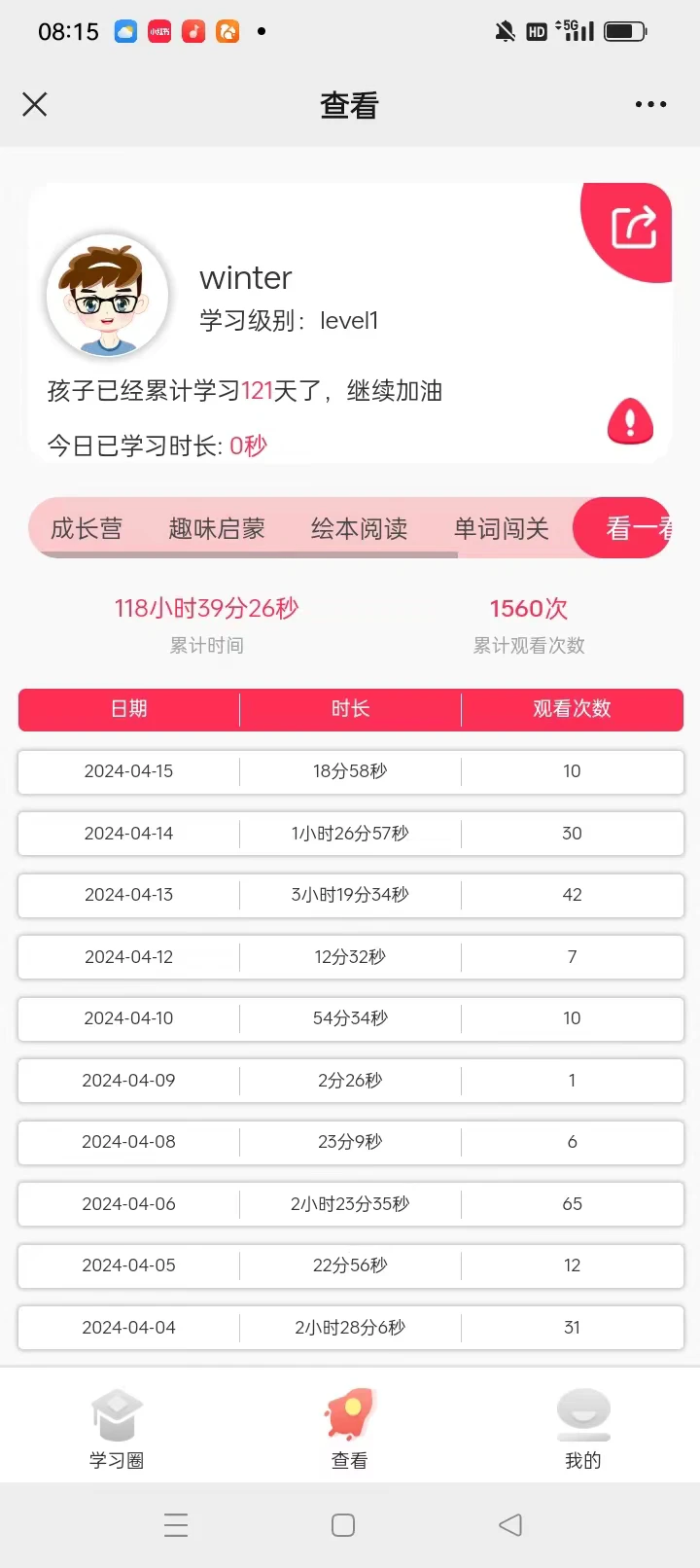Open 查看 in bottom navigation

pos(350,1427)
